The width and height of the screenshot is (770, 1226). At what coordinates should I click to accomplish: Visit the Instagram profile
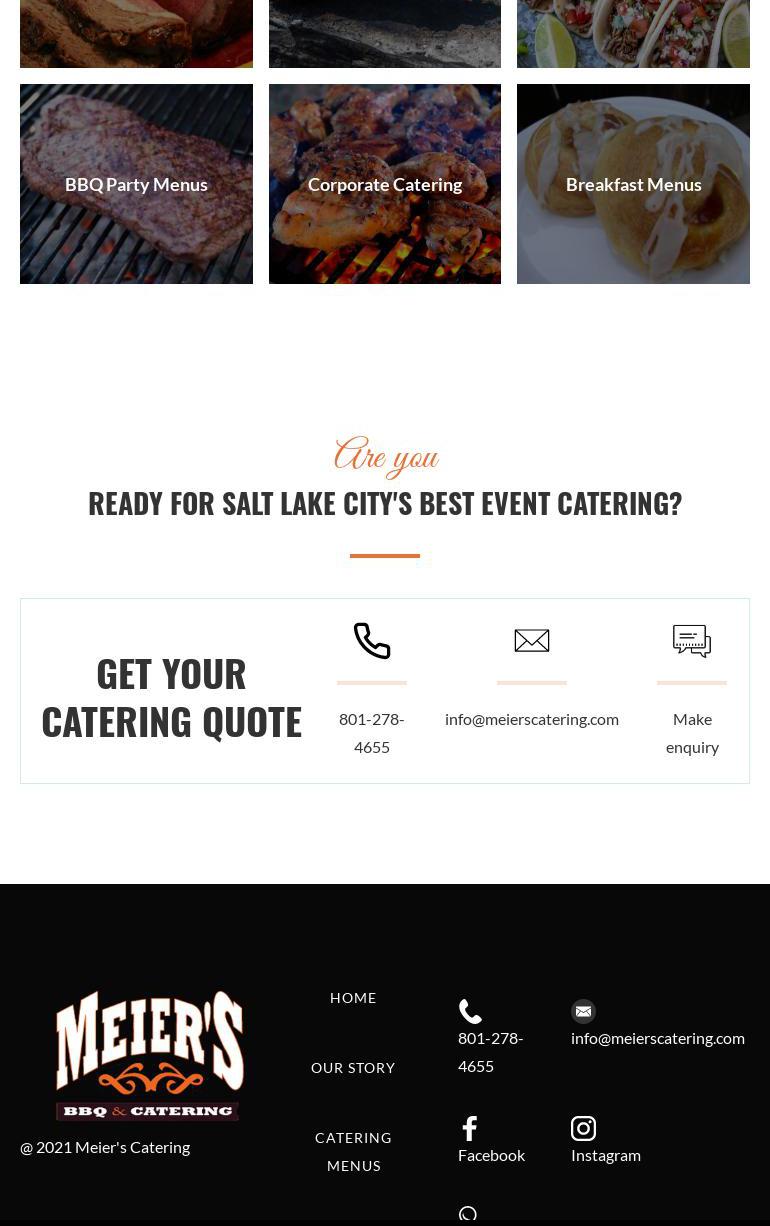pos(605,1155)
